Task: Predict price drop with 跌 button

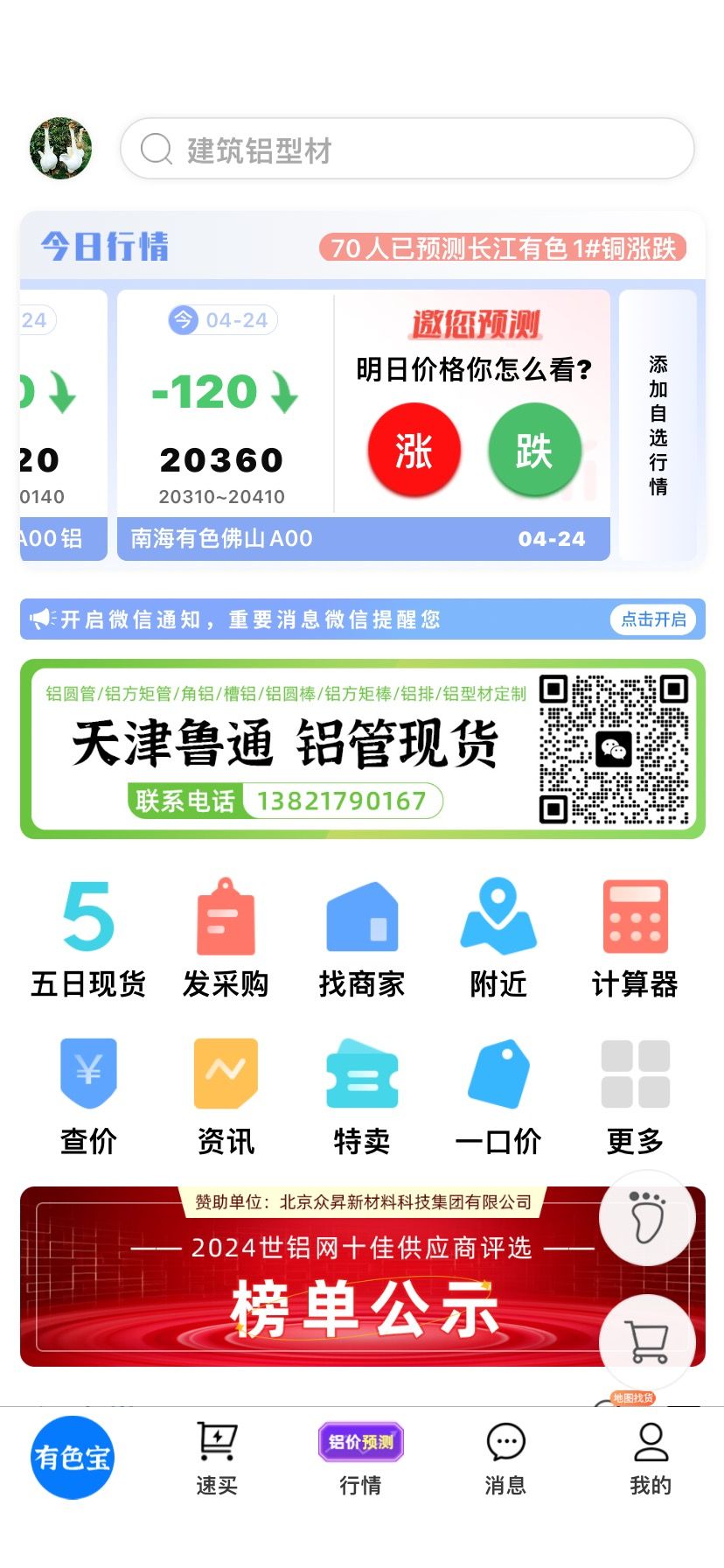Action: coord(533,451)
